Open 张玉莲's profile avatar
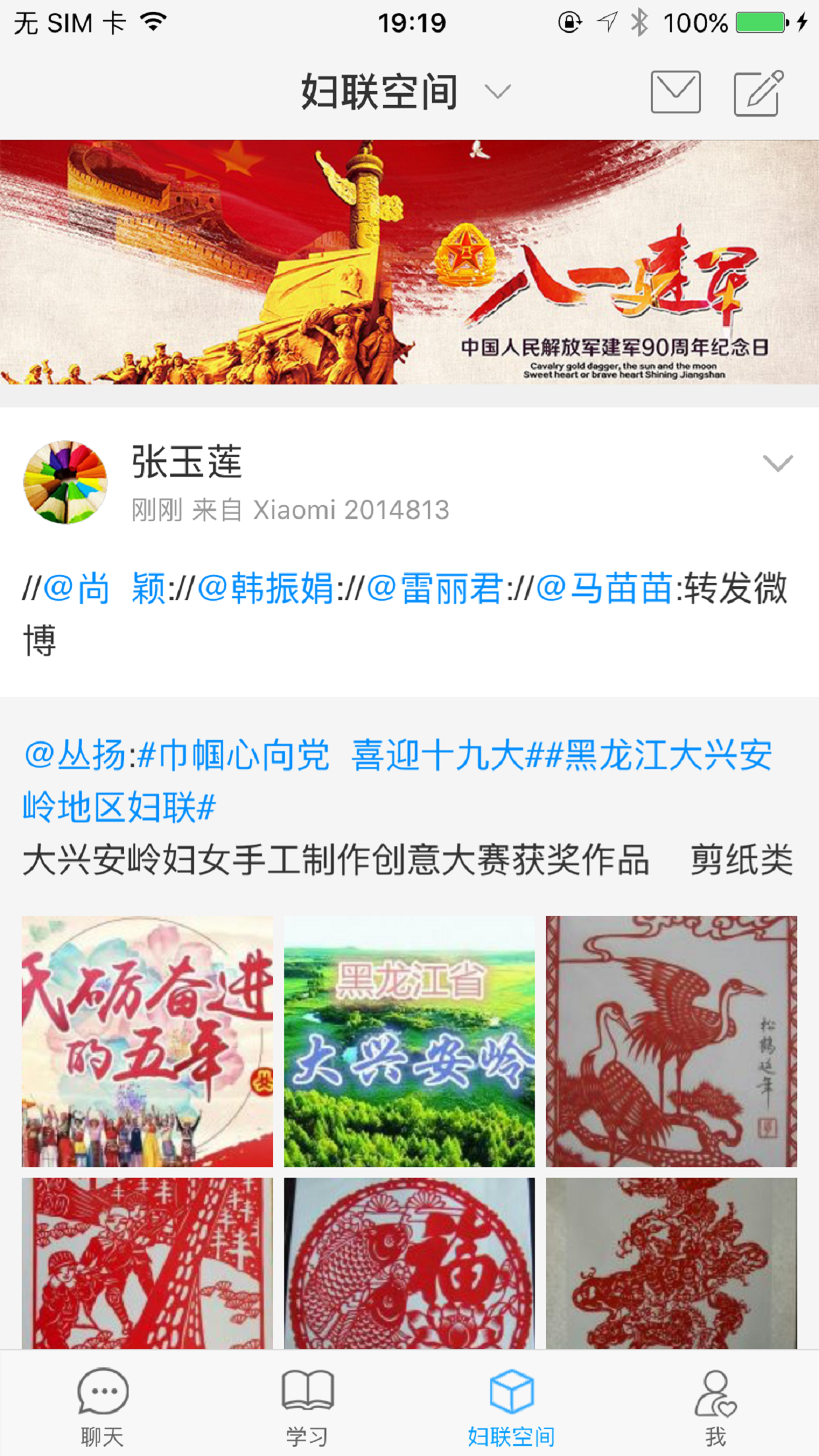The width and height of the screenshot is (819, 1456). (65, 482)
